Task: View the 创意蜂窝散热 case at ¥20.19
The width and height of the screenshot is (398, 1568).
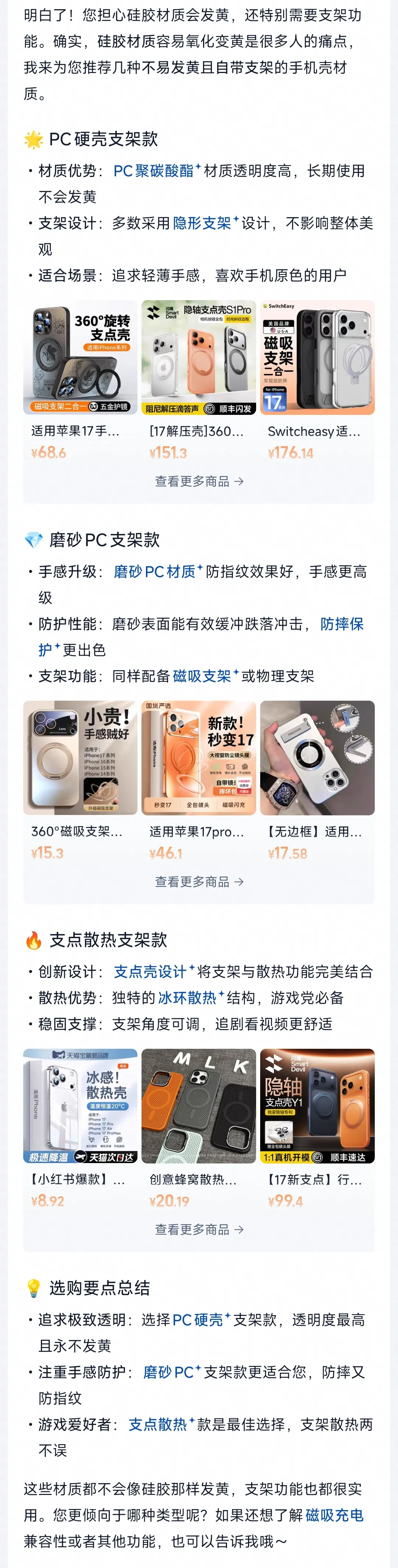Action: [x=198, y=1106]
